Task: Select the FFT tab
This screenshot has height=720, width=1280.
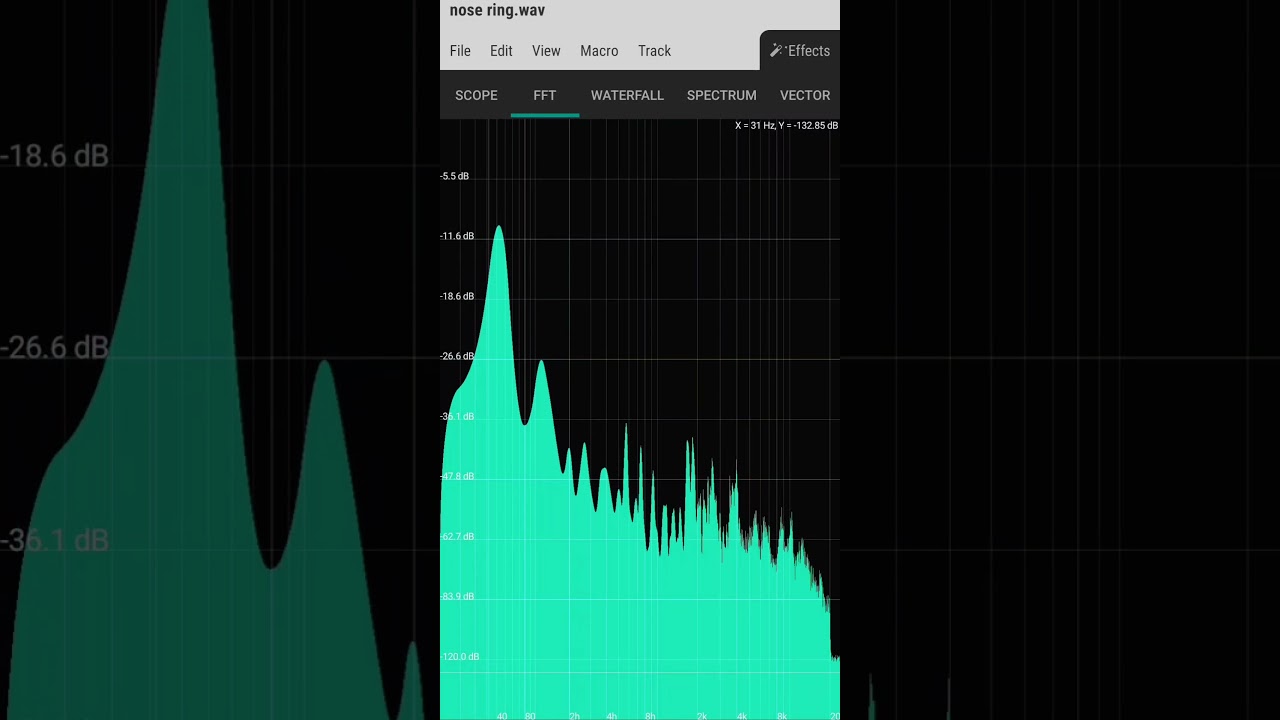Action: pos(544,95)
